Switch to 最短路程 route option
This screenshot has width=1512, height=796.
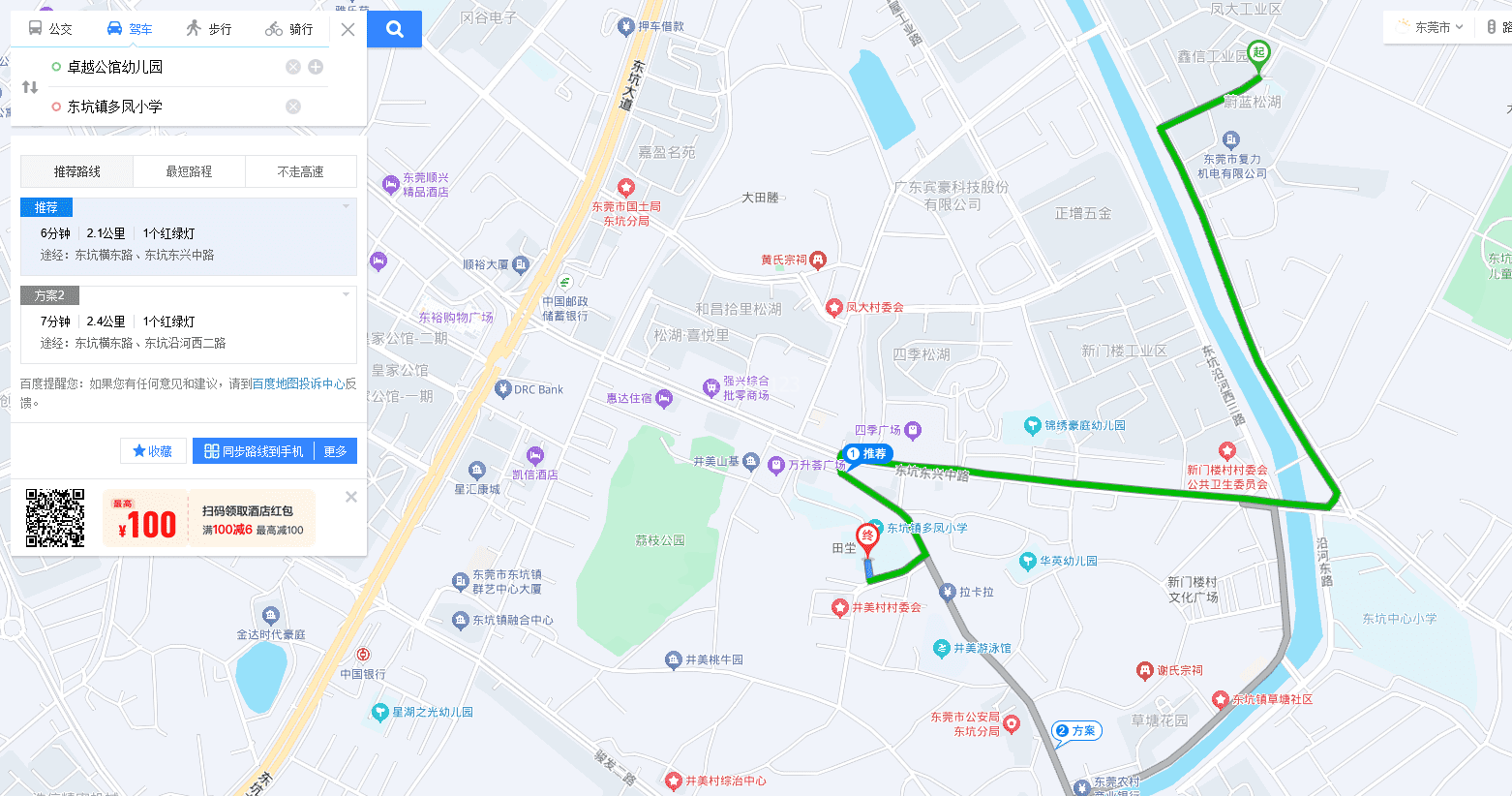(189, 171)
